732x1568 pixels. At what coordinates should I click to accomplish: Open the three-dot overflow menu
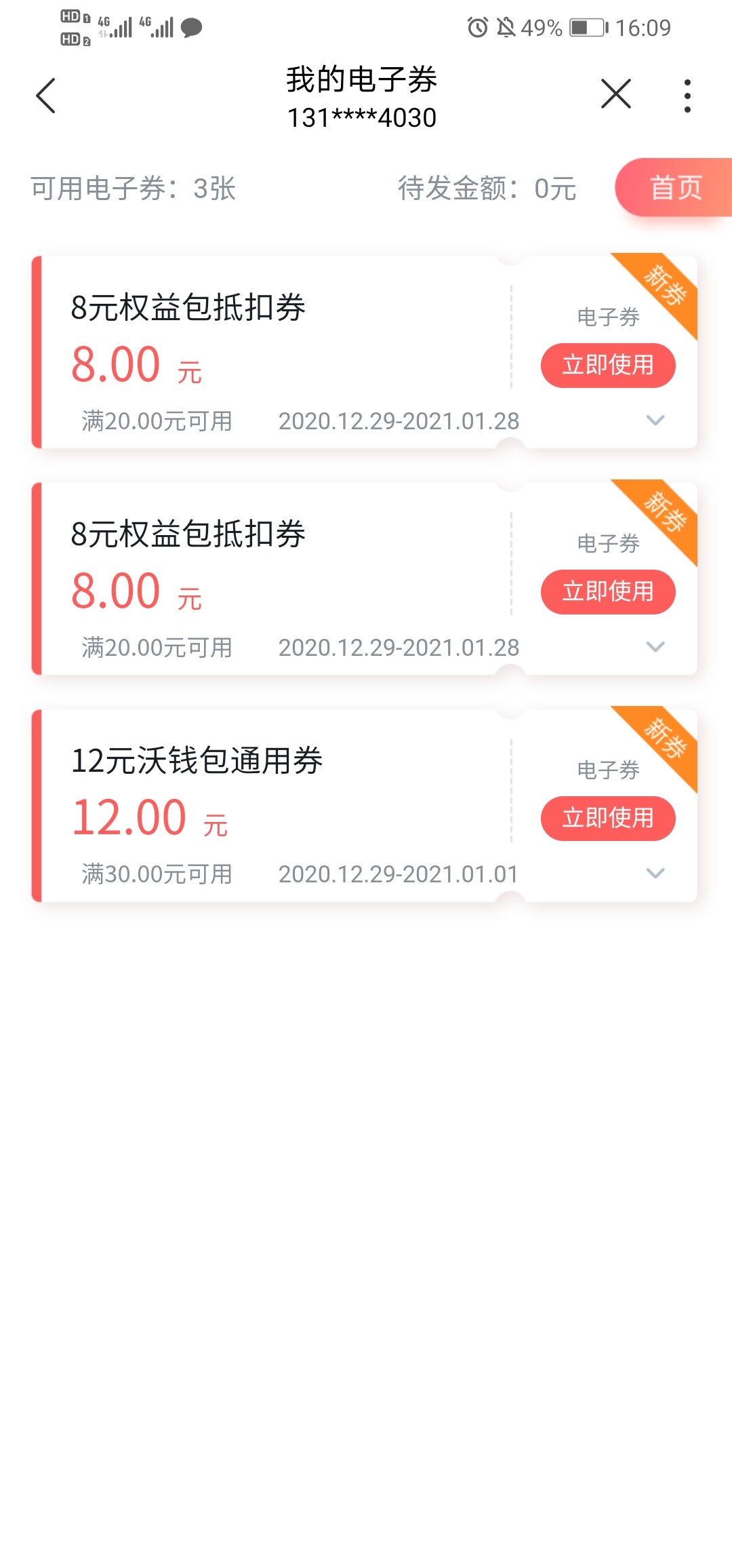(687, 96)
